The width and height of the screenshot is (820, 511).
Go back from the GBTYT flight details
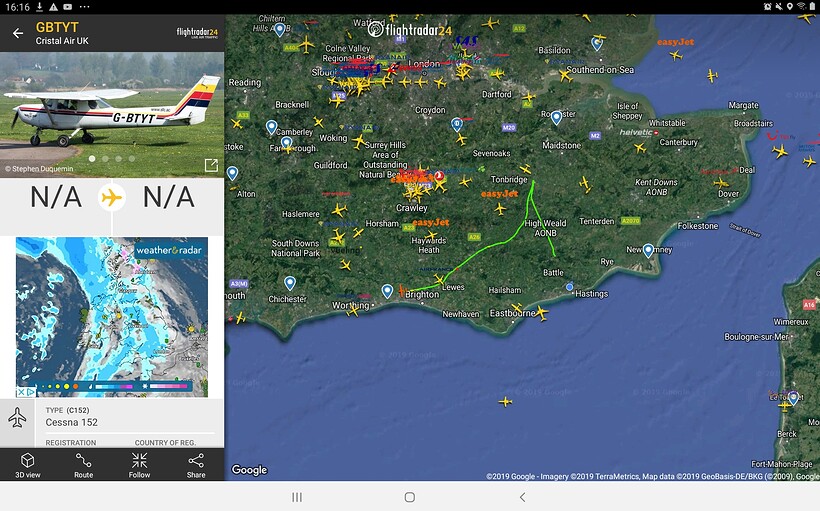pos(18,33)
